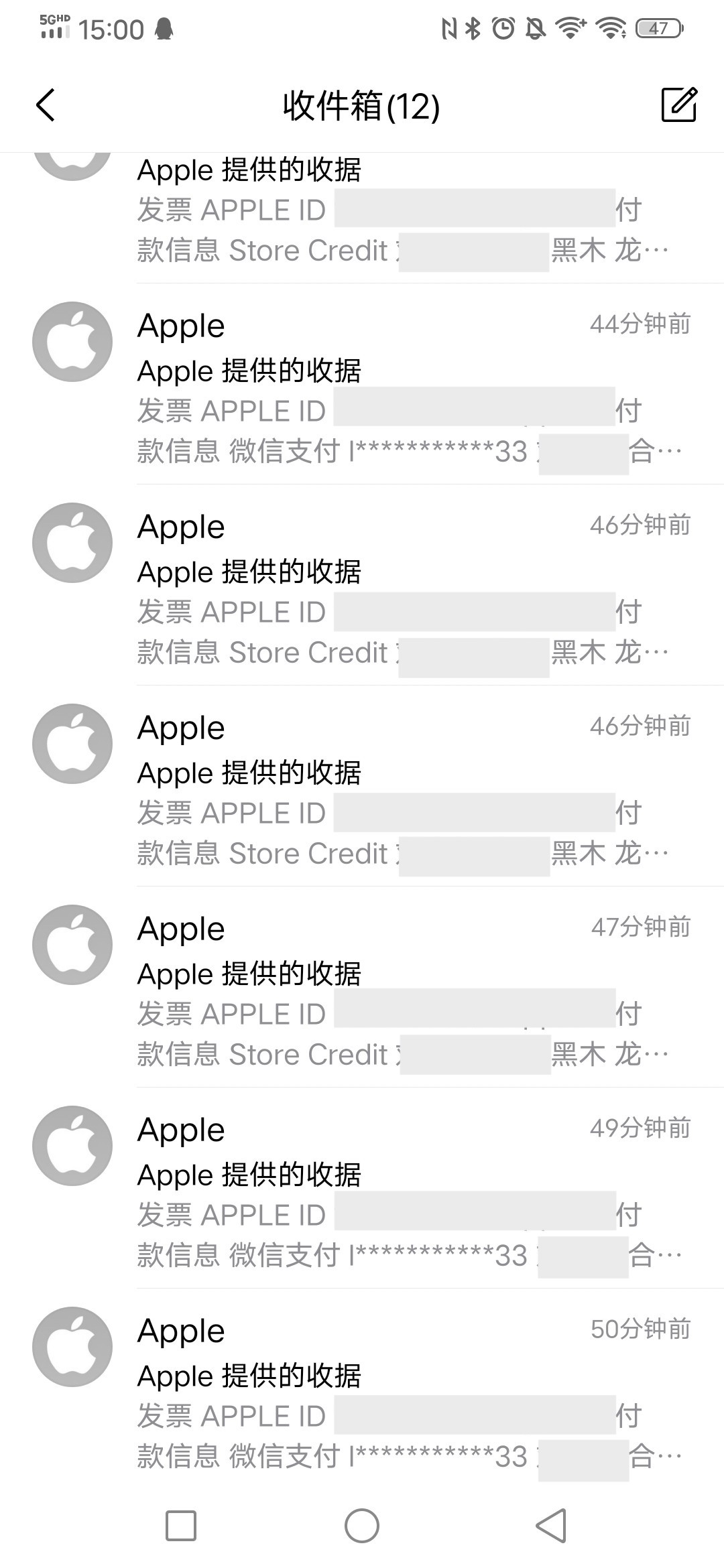Open recent apps from navigation bar

[181, 1526]
